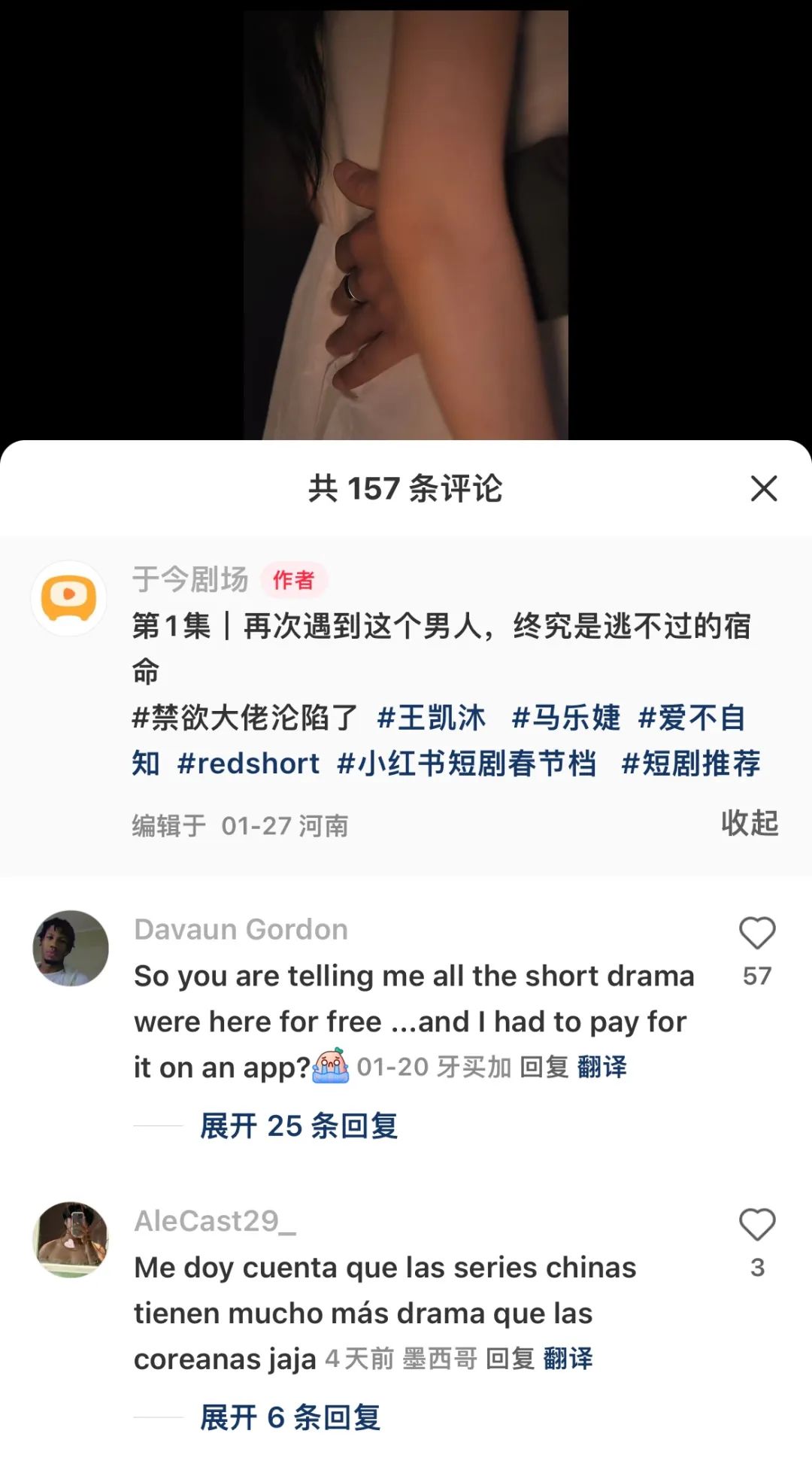Open the #redshort hashtag
The width and height of the screenshot is (812, 1467).
[248, 764]
